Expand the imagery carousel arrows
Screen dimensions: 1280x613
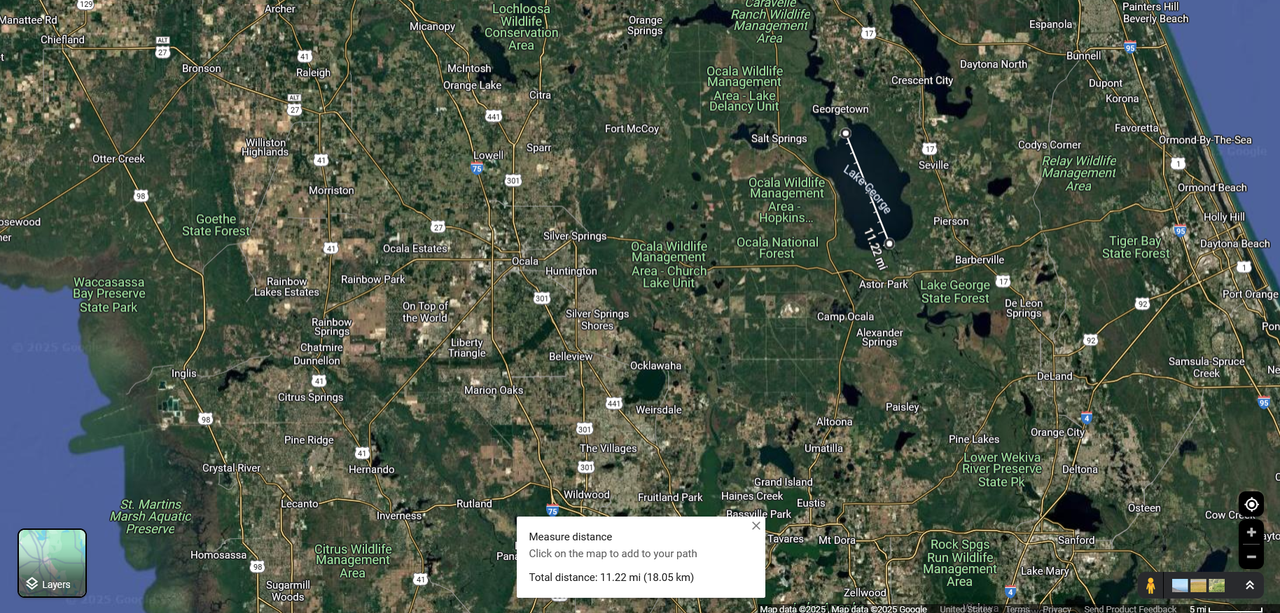[1249, 585]
